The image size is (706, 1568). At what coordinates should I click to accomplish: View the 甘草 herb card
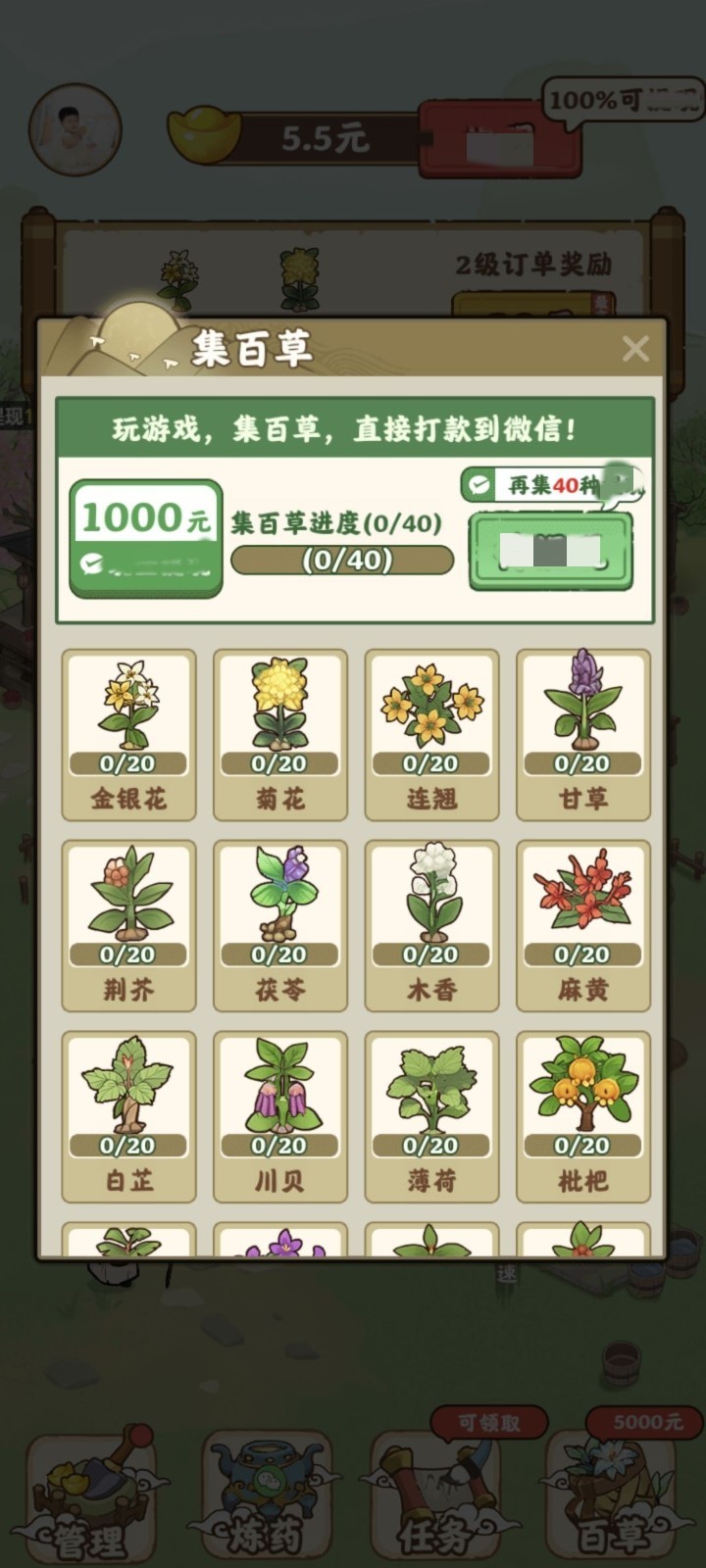click(583, 734)
